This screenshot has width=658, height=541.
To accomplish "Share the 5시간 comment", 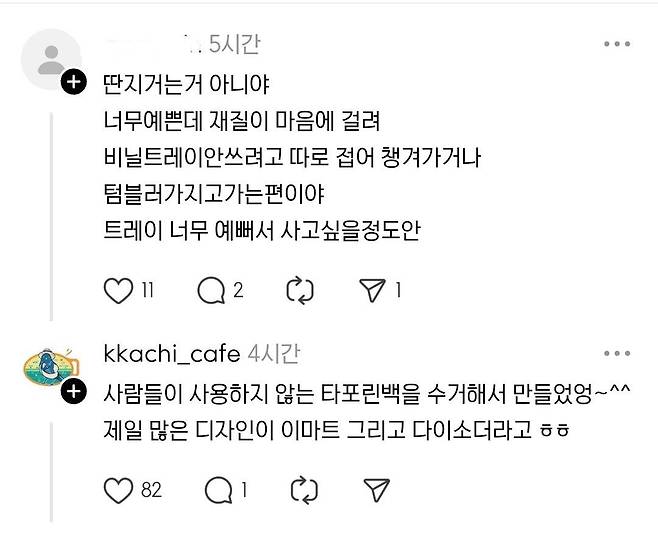I will (x=371, y=291).
